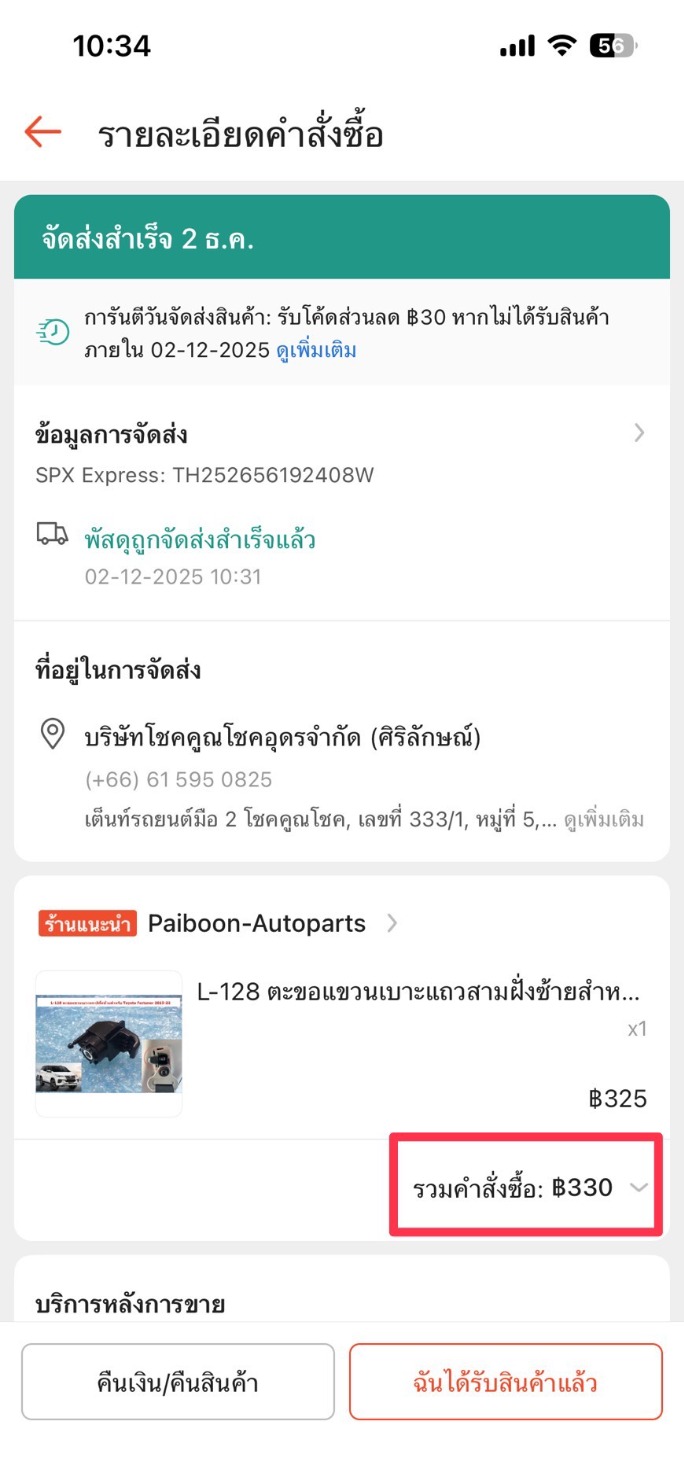
Task: Expand full shipping address with ดูเพิ่มเติม
Action: coord(603,820)
